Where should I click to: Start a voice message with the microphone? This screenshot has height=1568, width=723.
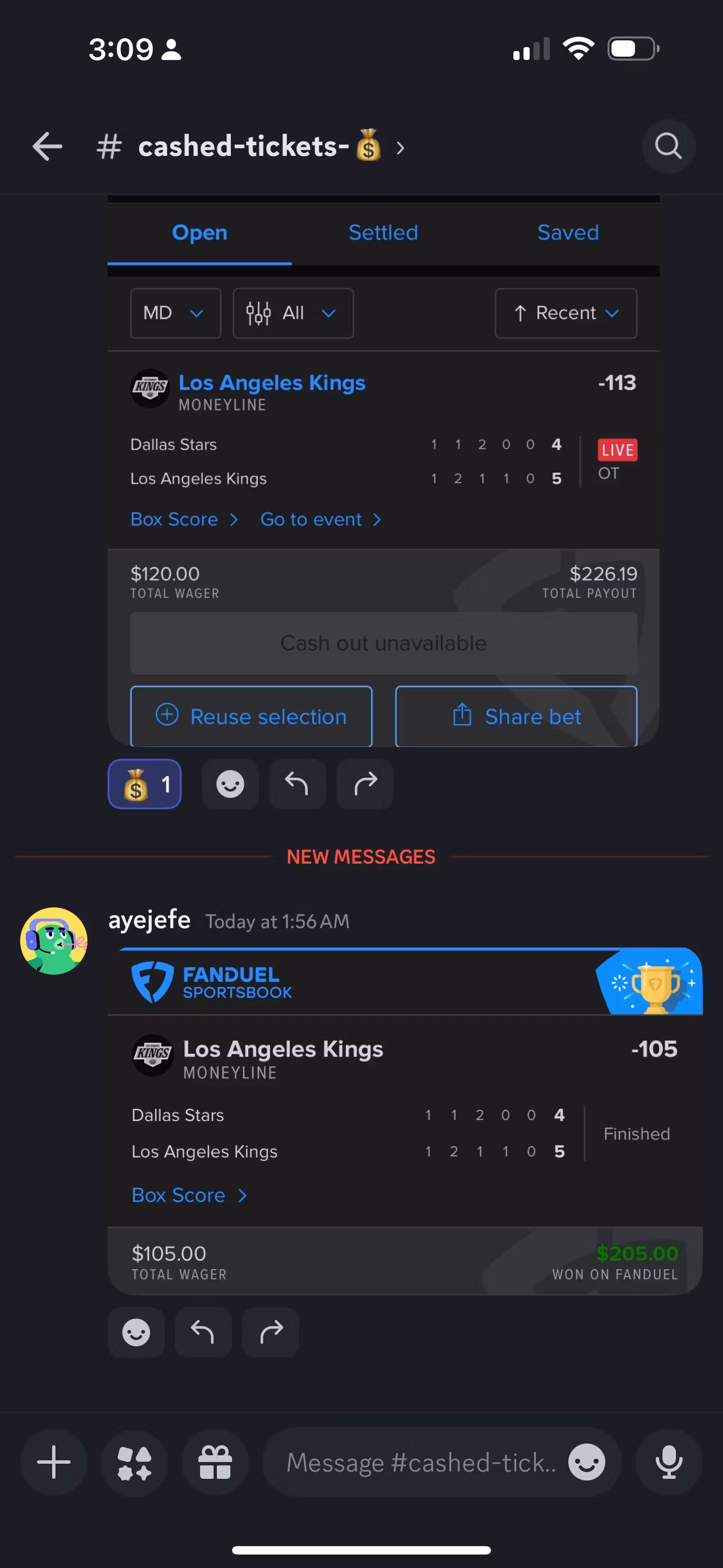point(668,1461)
